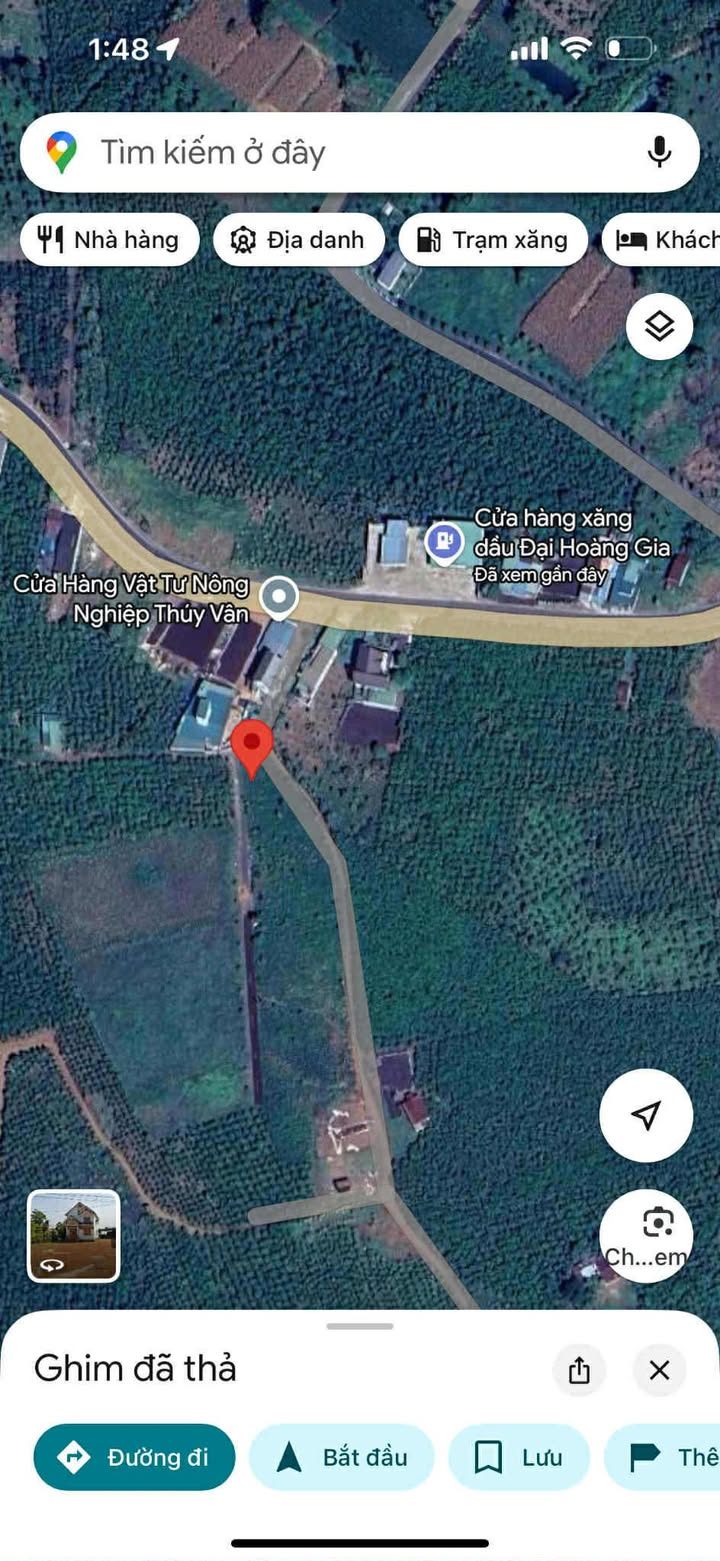Select the Nhà hàng chip

(x=109, y=240)
